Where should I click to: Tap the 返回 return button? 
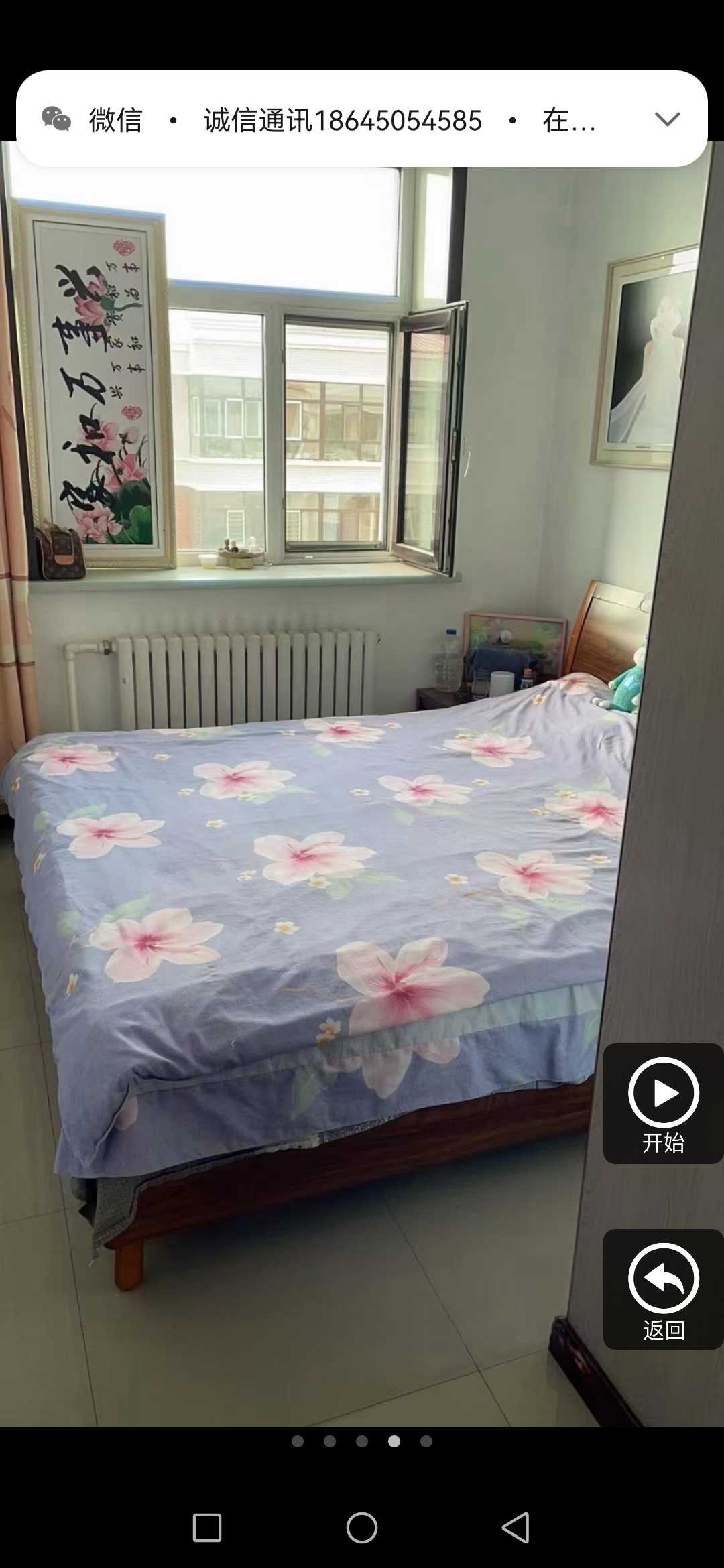663,1290
